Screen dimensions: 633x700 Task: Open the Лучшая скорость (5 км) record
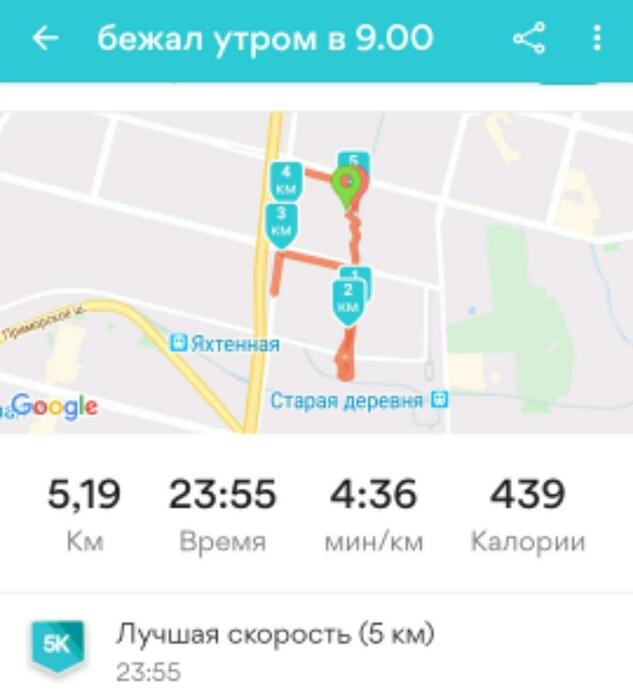(275, 650)
